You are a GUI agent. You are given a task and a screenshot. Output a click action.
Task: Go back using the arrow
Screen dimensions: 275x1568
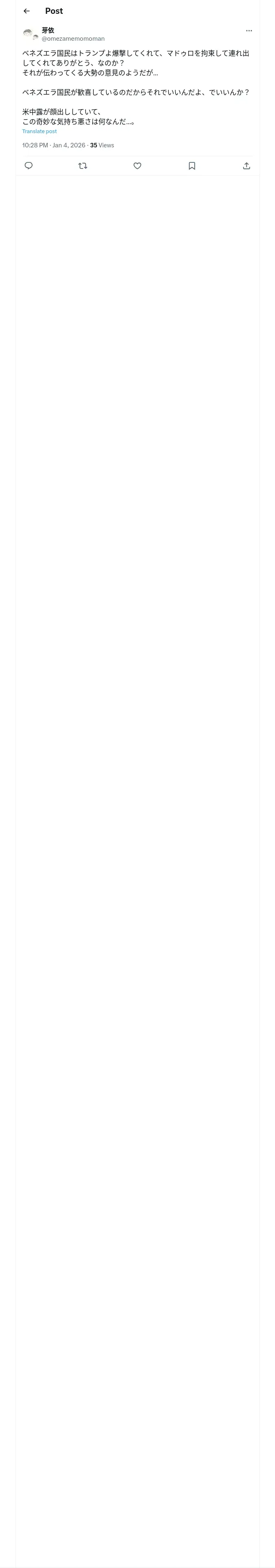pos(27,11)
